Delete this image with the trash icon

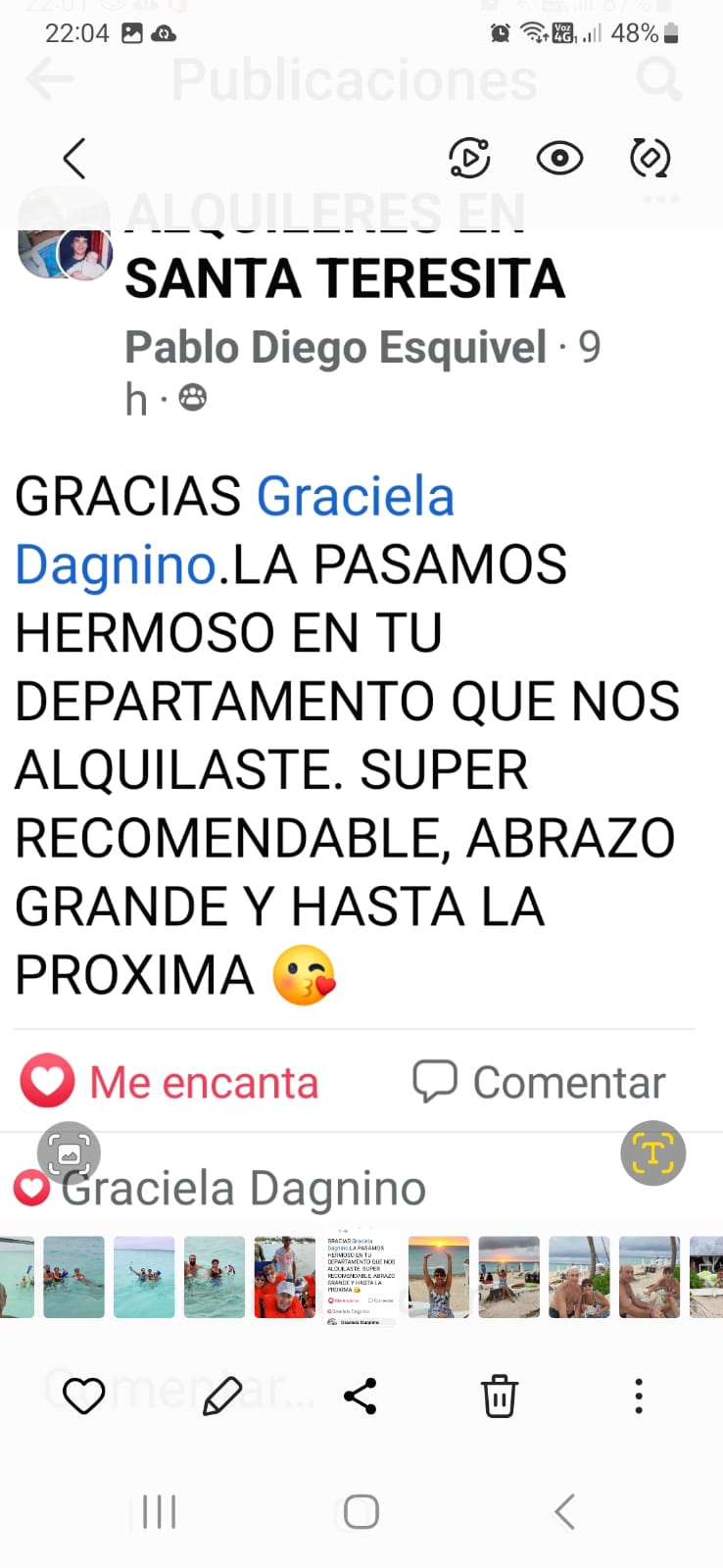point(499,1396)
